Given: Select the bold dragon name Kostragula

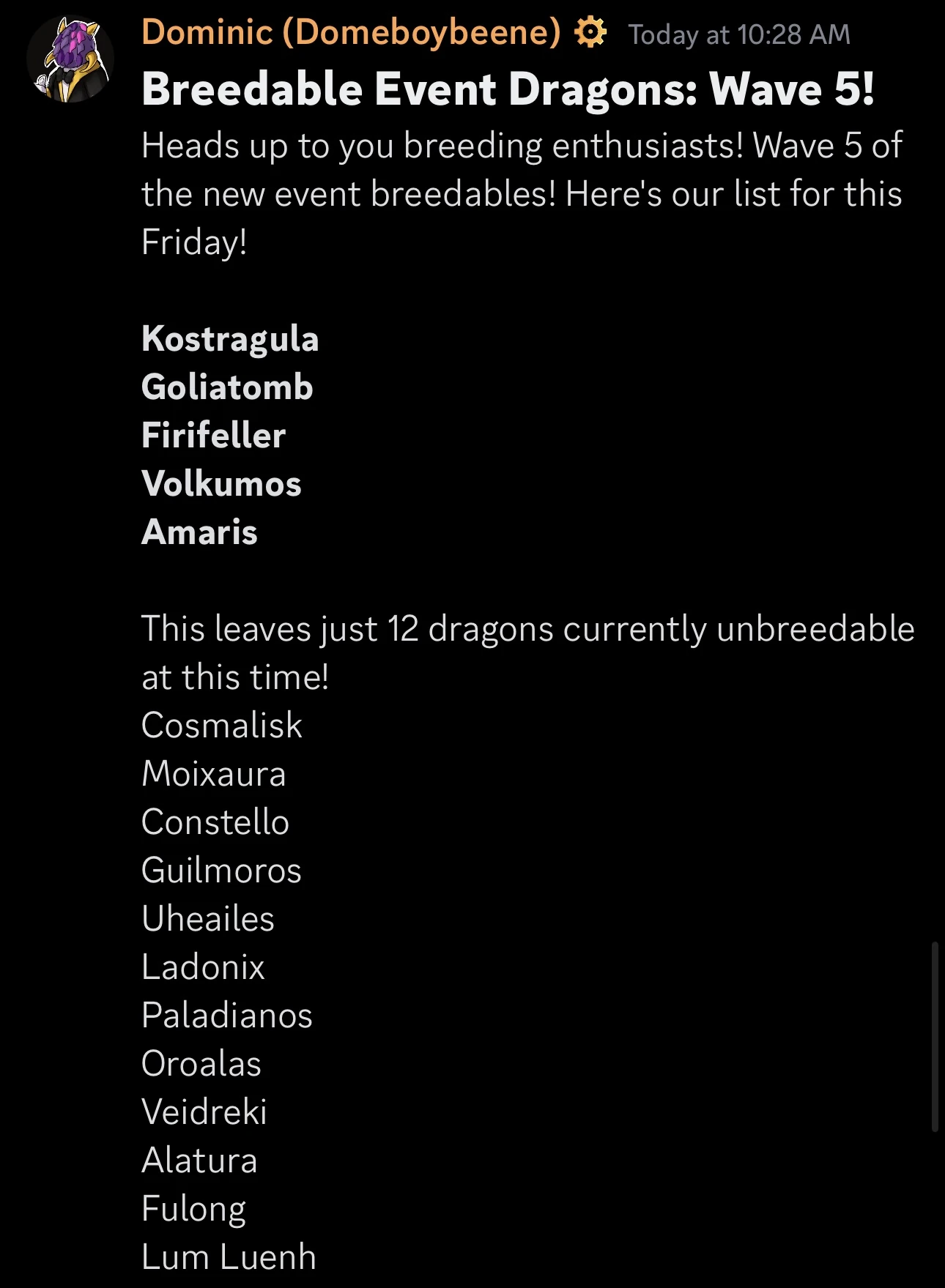Looking at the screenshot, I should (230, 339).
